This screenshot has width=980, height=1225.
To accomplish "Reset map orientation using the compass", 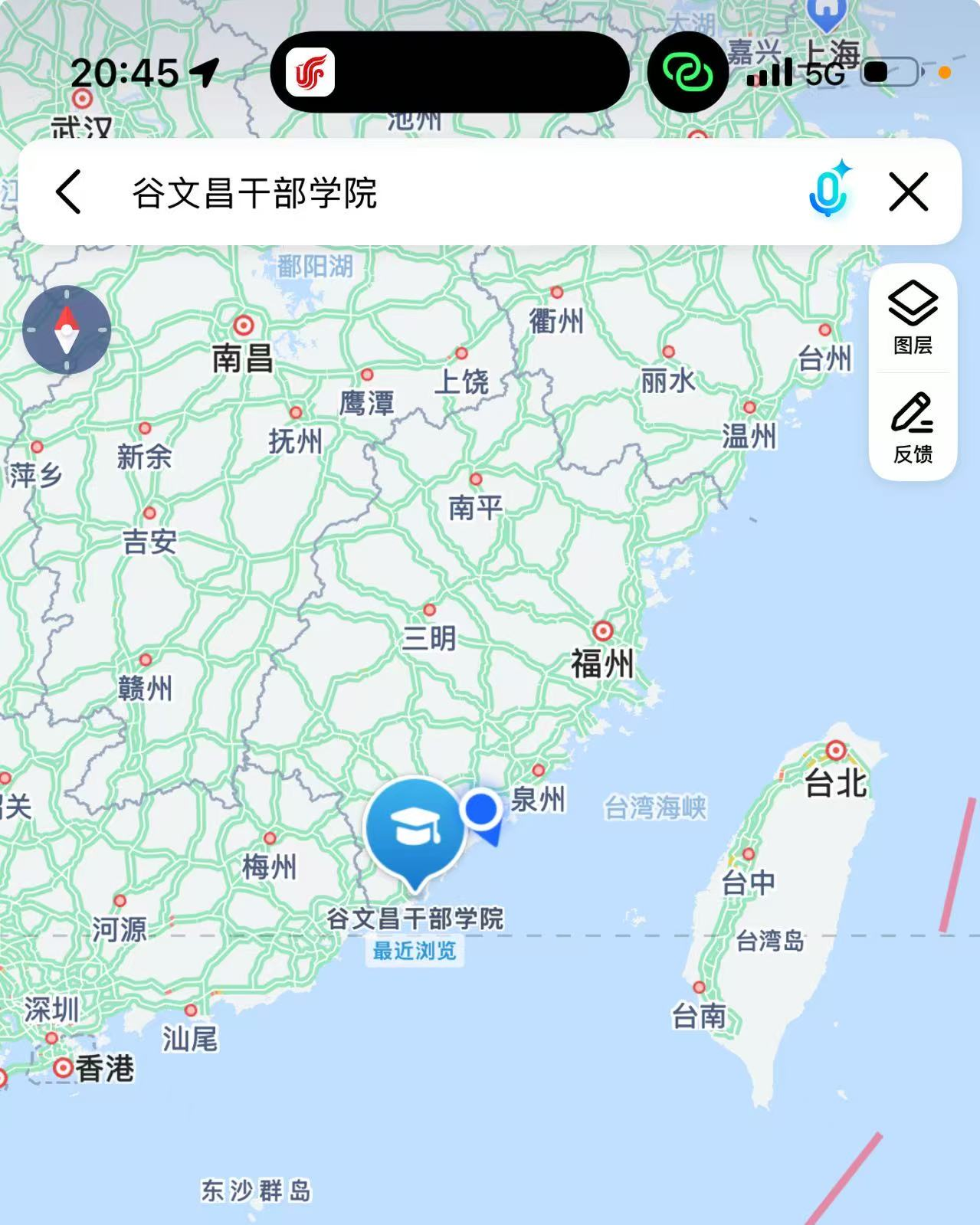I will pos(67,330).
